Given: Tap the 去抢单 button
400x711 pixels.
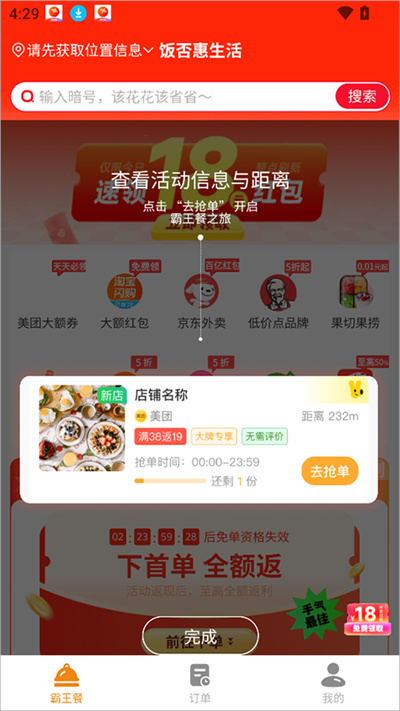Looking at the screenshot, I should pos(330,471).
